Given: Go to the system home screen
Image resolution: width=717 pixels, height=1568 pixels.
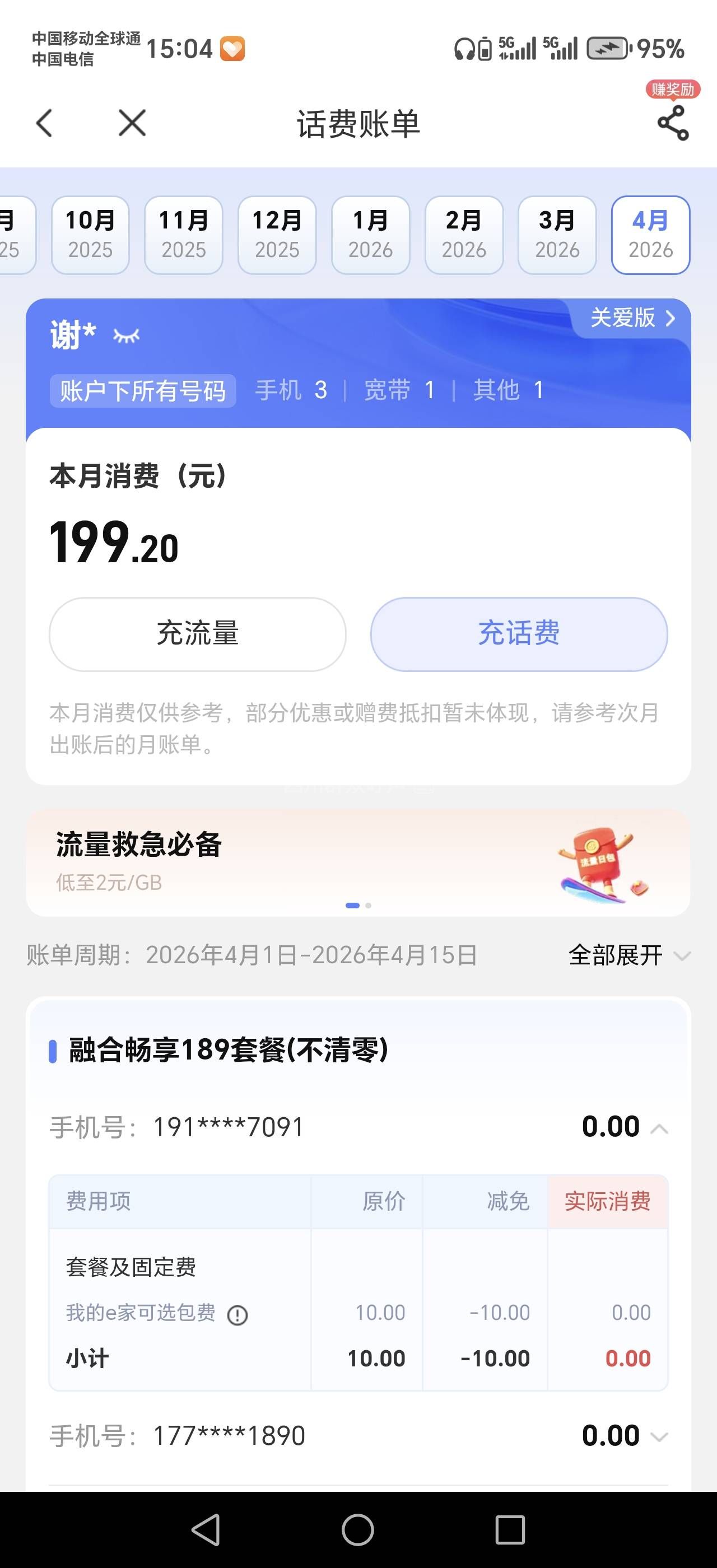Looking at the screenshot, I should 358,1530.
